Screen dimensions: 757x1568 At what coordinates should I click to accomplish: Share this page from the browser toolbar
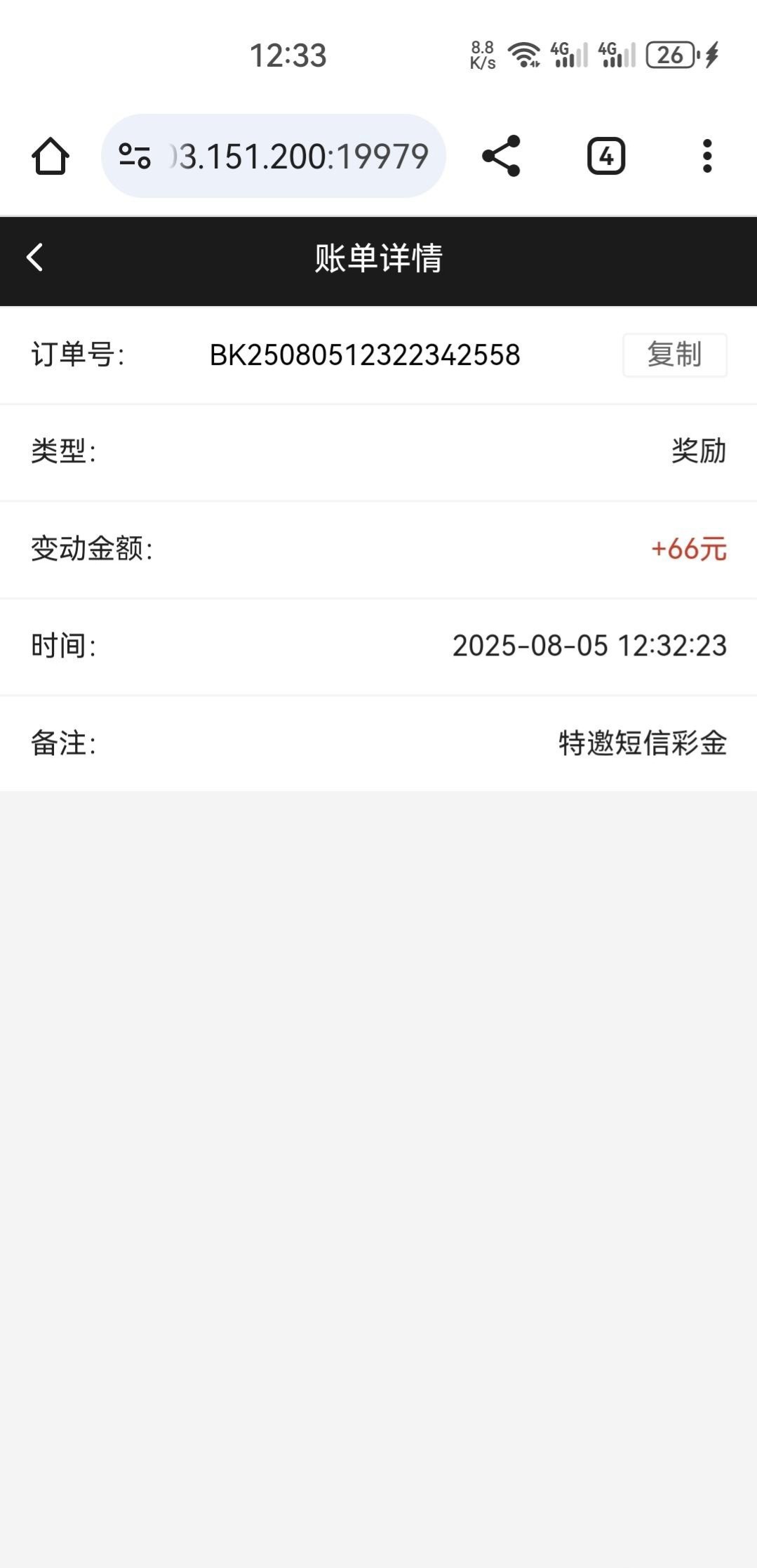click(x=501, y=156)
